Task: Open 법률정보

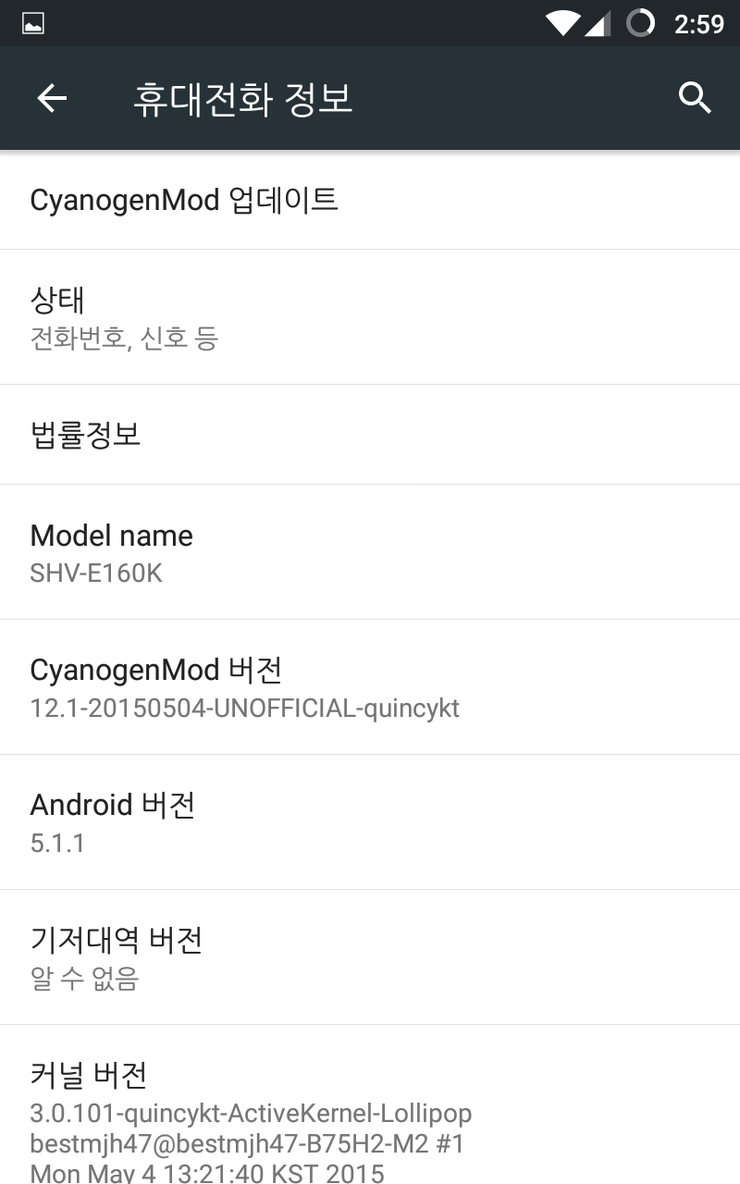Action: pyautogui.click(x=370, y=434)
